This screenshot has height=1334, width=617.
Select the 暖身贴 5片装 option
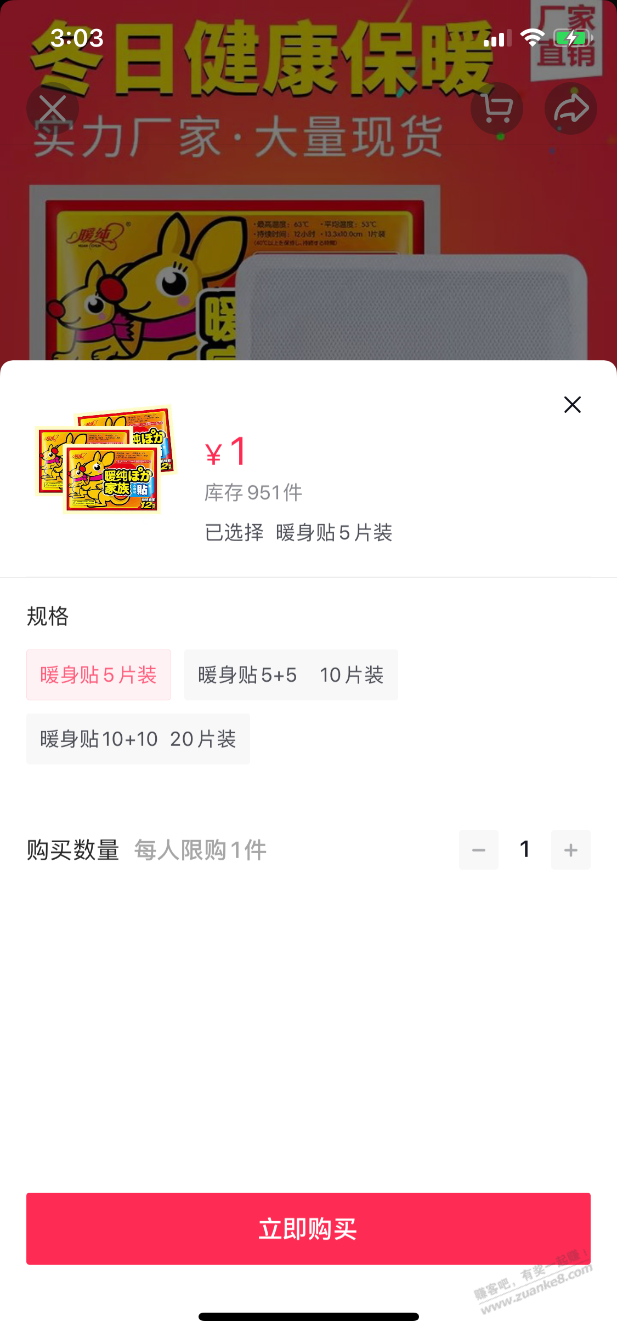point(98,675)
